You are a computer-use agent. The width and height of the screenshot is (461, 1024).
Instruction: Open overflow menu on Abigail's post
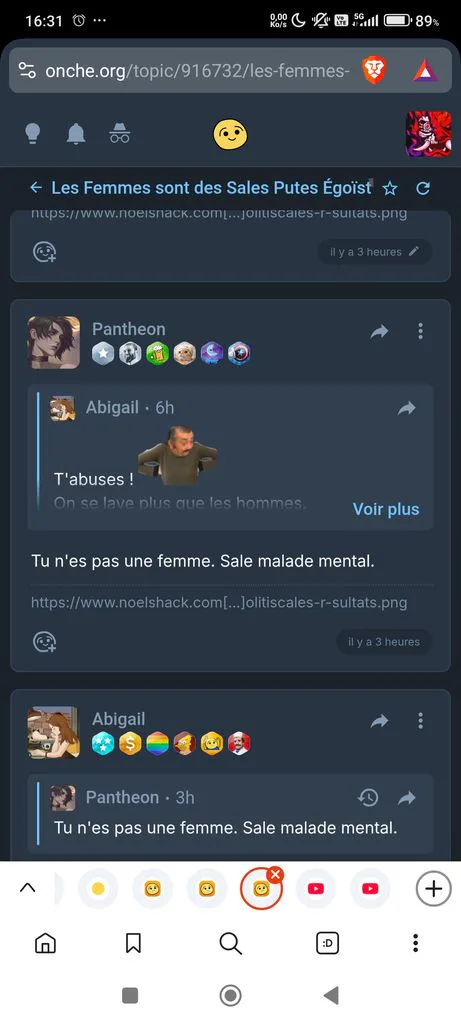421,721
